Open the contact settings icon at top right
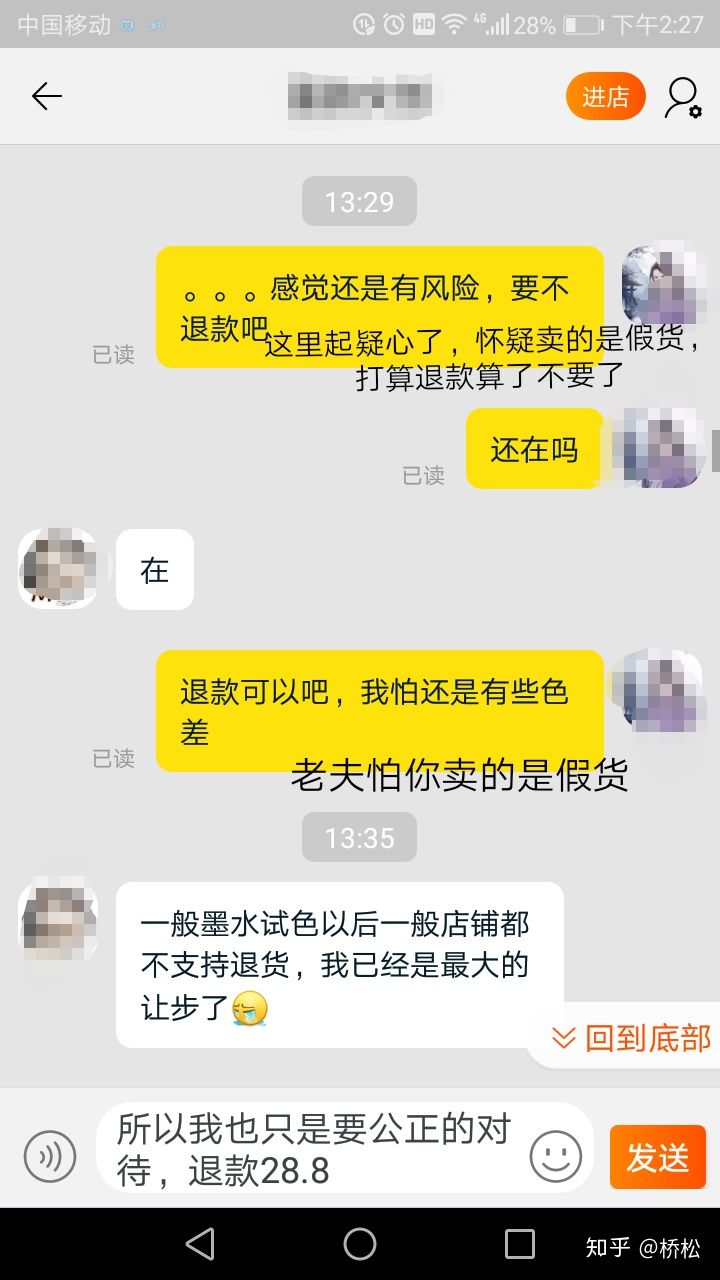Screen dimensions: 720x1280 [x=682, y=97]
